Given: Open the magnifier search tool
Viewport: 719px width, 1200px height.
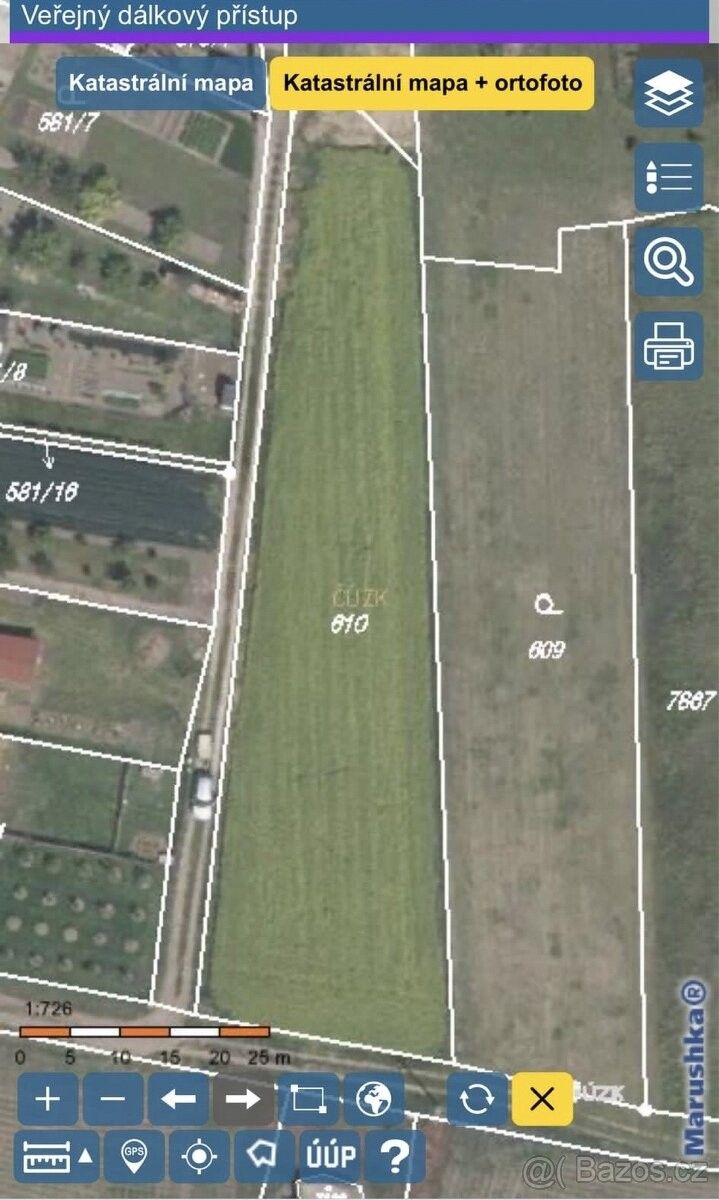Looking at the screenshot, I should pyautogui.click(x=669, y=262).
